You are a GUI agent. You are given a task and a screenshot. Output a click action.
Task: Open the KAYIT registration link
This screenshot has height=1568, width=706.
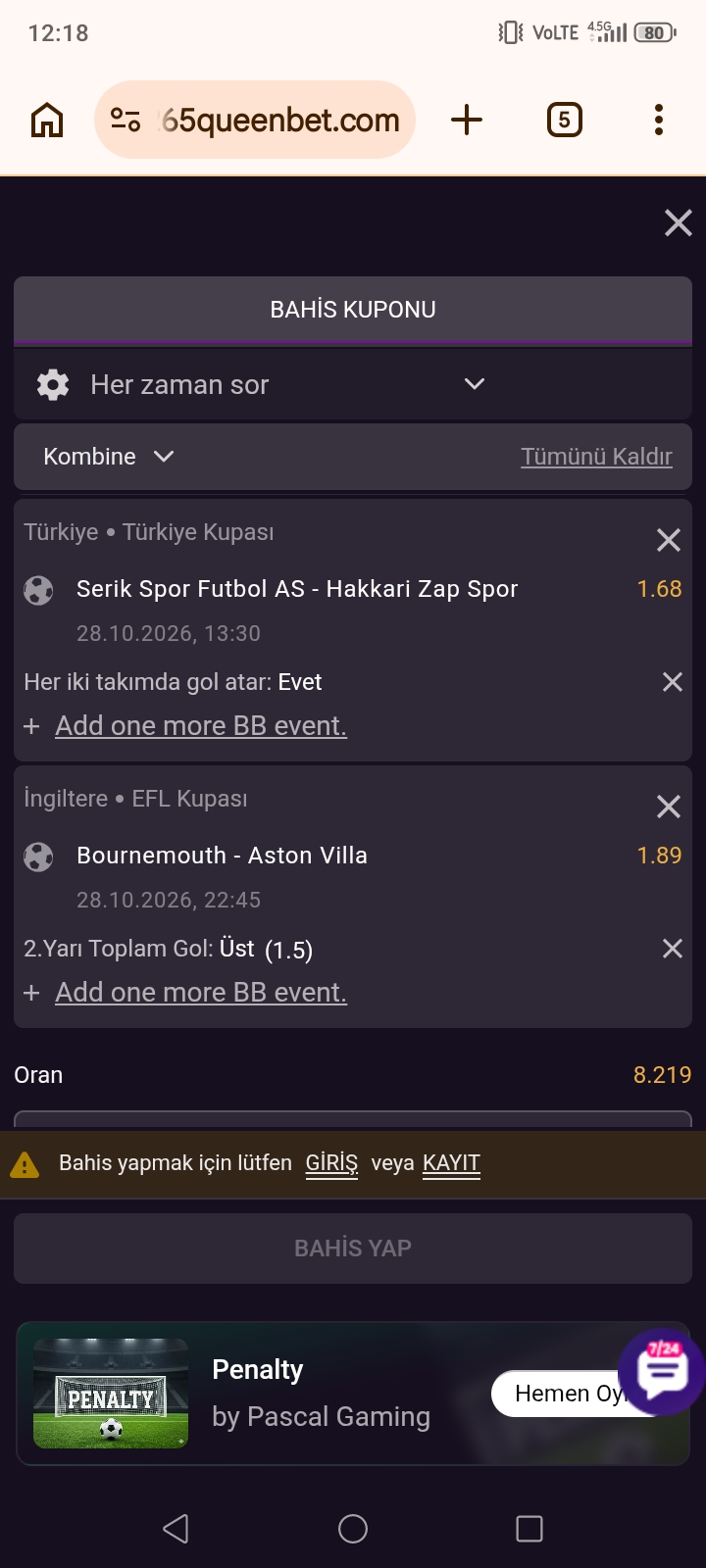click(451, 1163)
